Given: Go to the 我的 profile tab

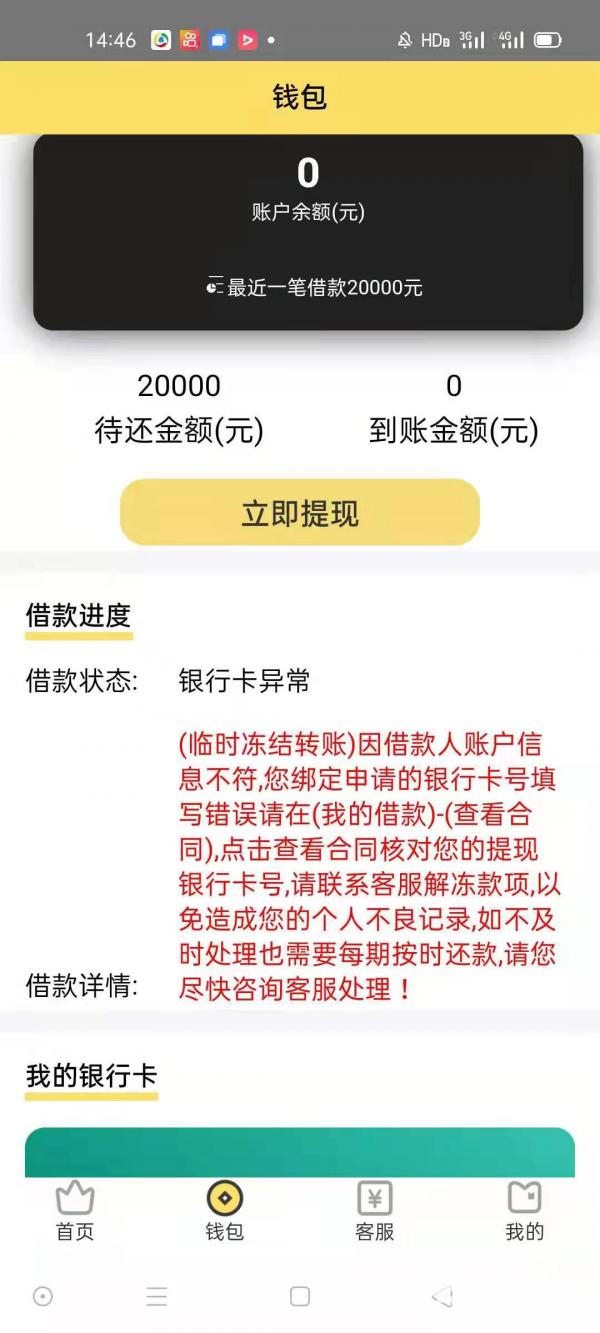Looking at the screenshot, I should (x=524, y=1211).
